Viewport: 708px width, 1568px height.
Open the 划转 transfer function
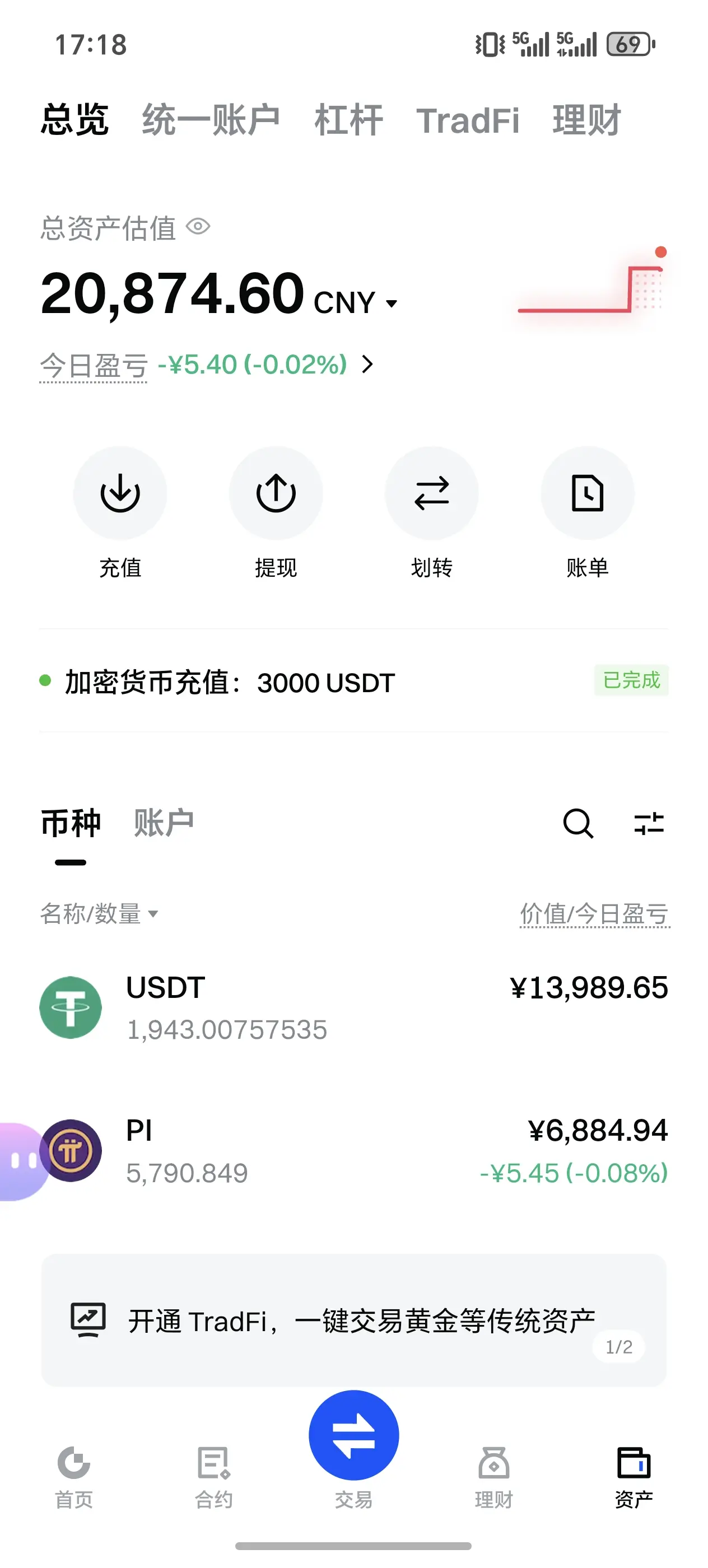pos(432,493)
